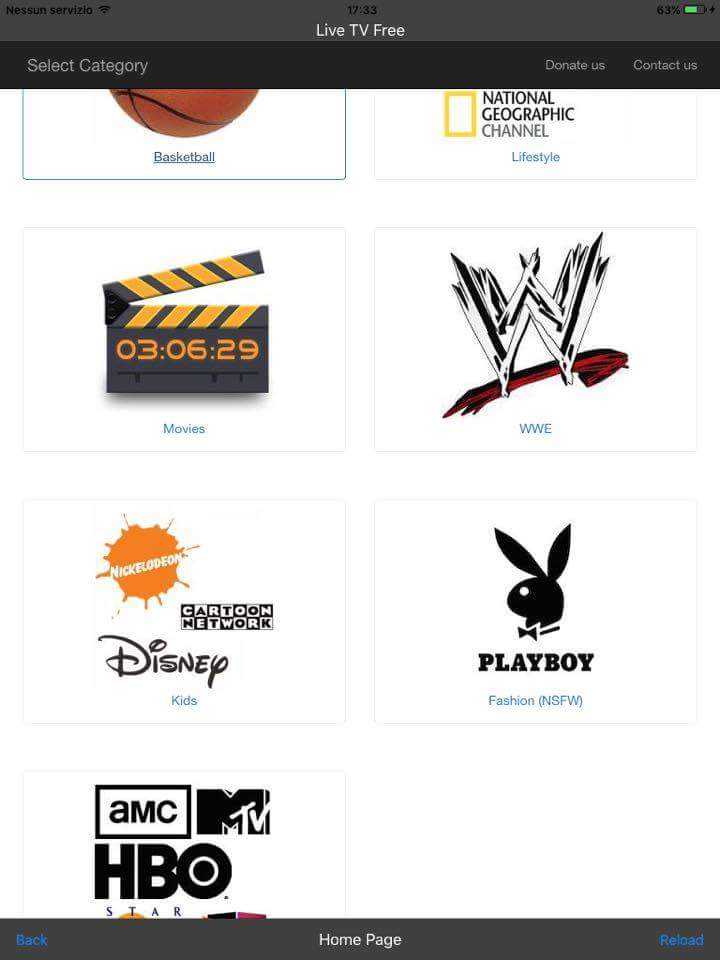Tap the Select Category header title
Screen dimensions: 720x960
[x=87, y=65]
